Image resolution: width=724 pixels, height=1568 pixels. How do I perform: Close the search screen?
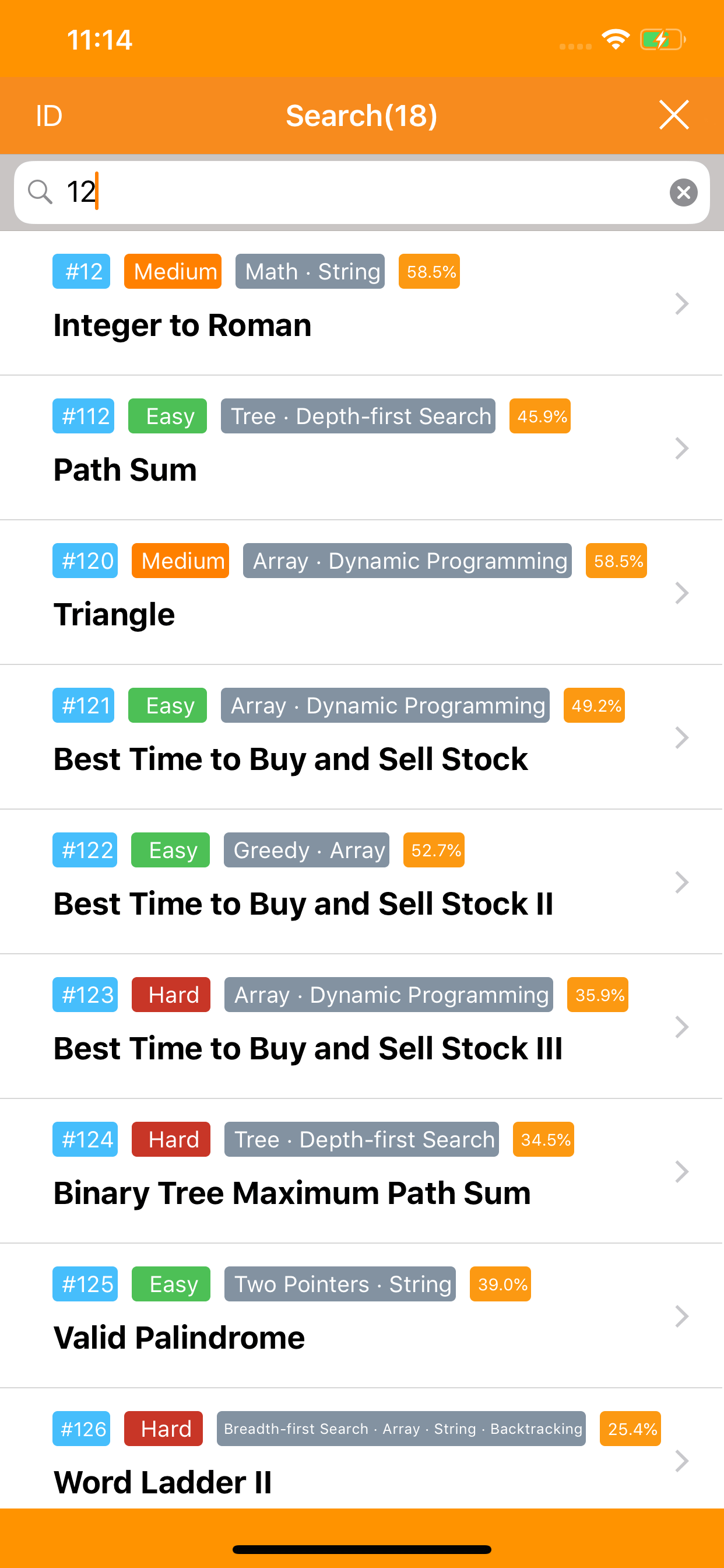(x=673, y=115)
